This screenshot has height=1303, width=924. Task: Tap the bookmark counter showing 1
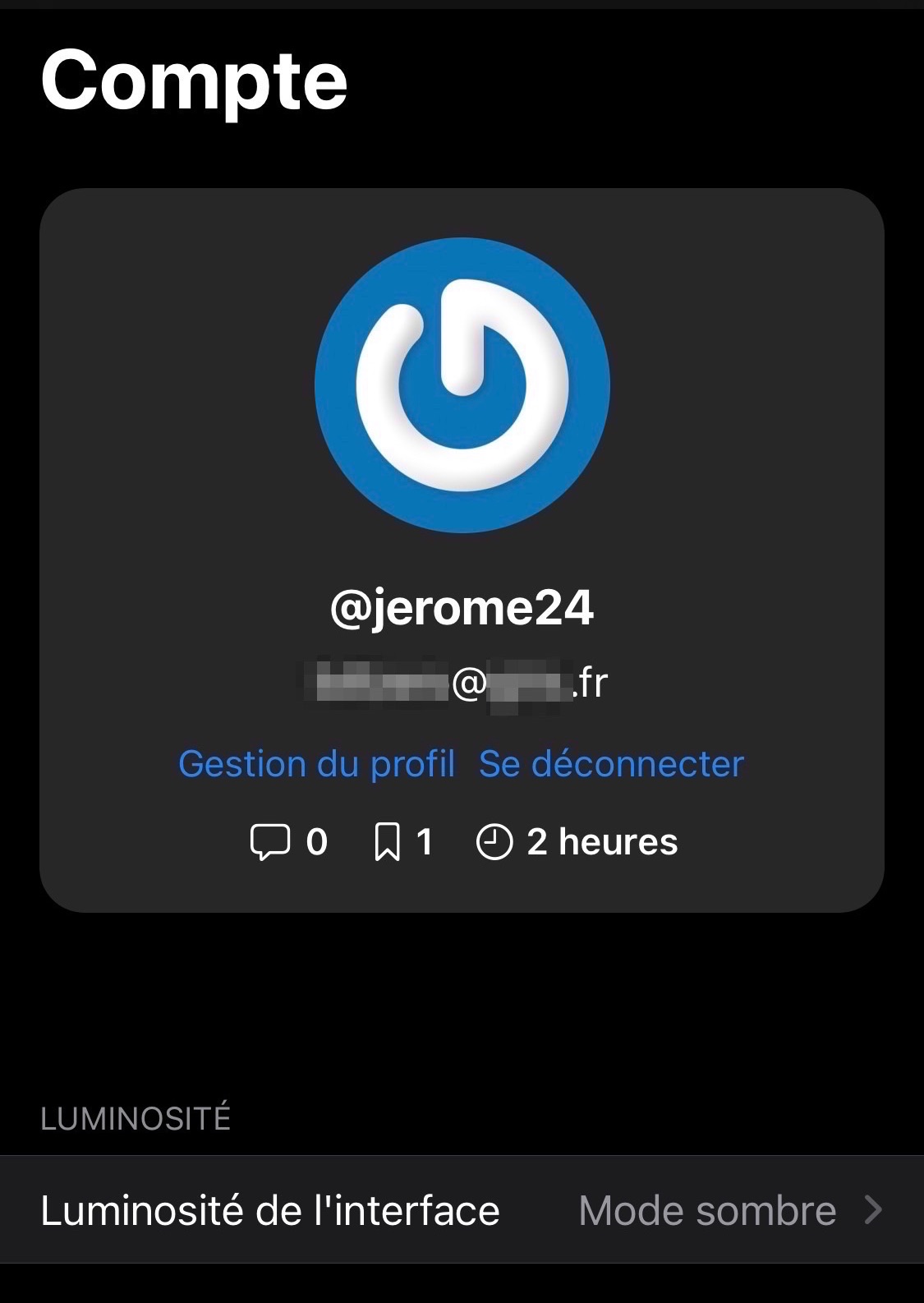click(x=425, y=840)
